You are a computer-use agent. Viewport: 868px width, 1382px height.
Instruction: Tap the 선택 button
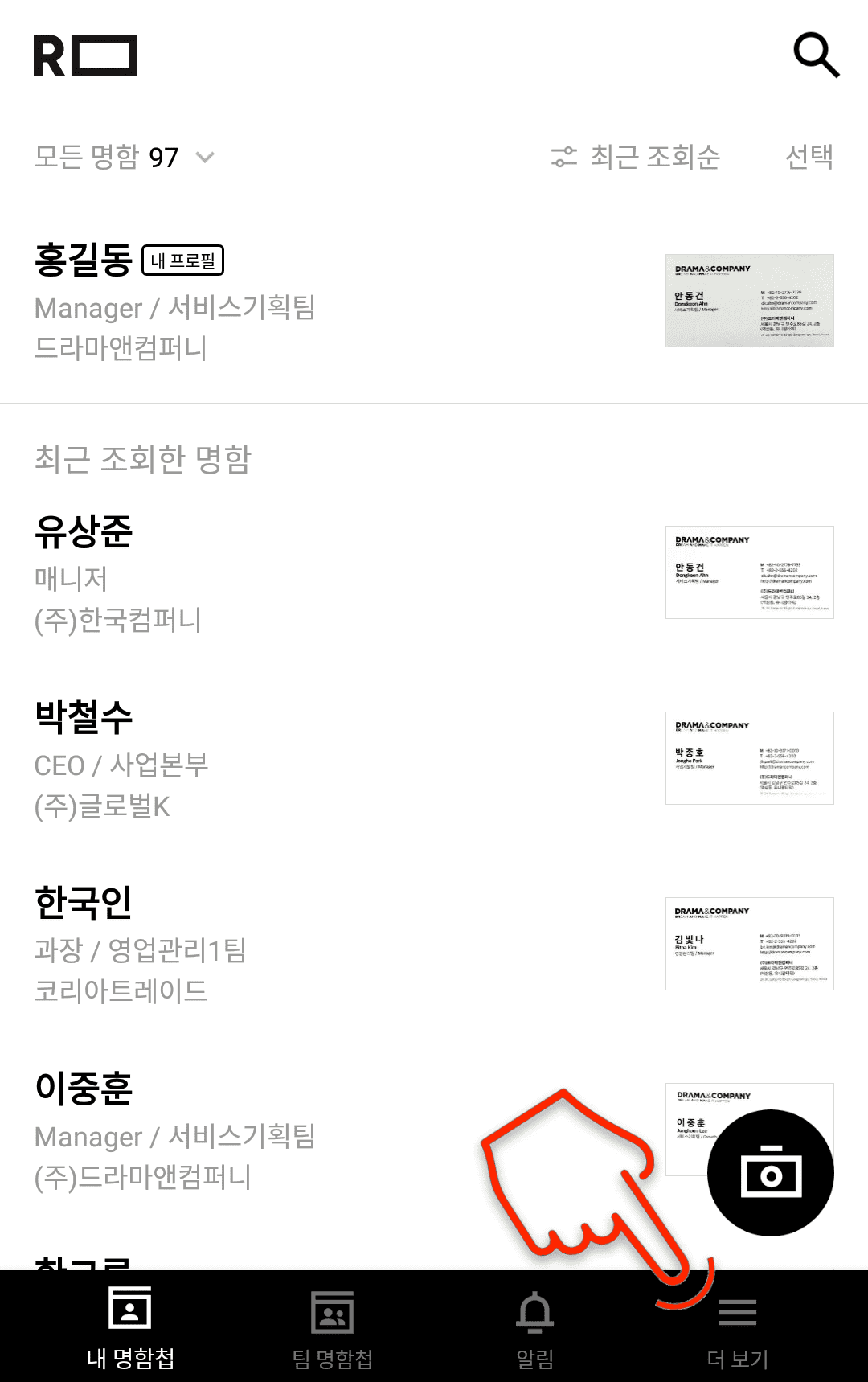click(x=809, y=157)
